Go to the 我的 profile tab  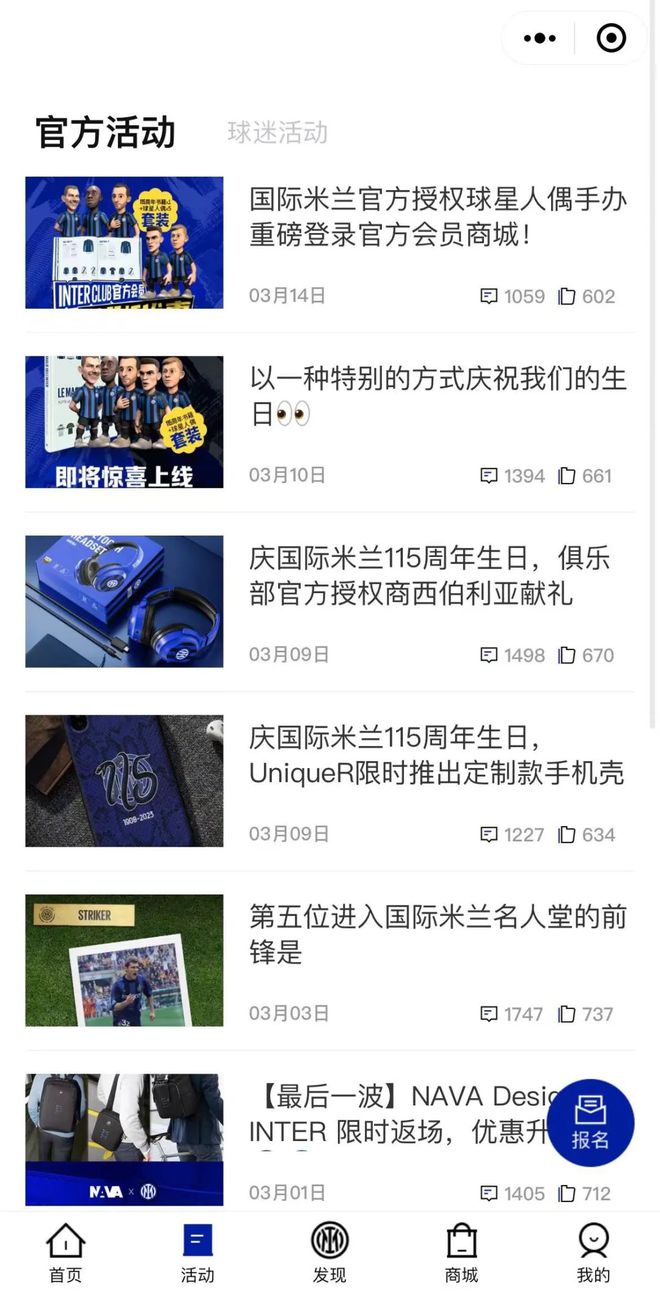pos(593,1253)
